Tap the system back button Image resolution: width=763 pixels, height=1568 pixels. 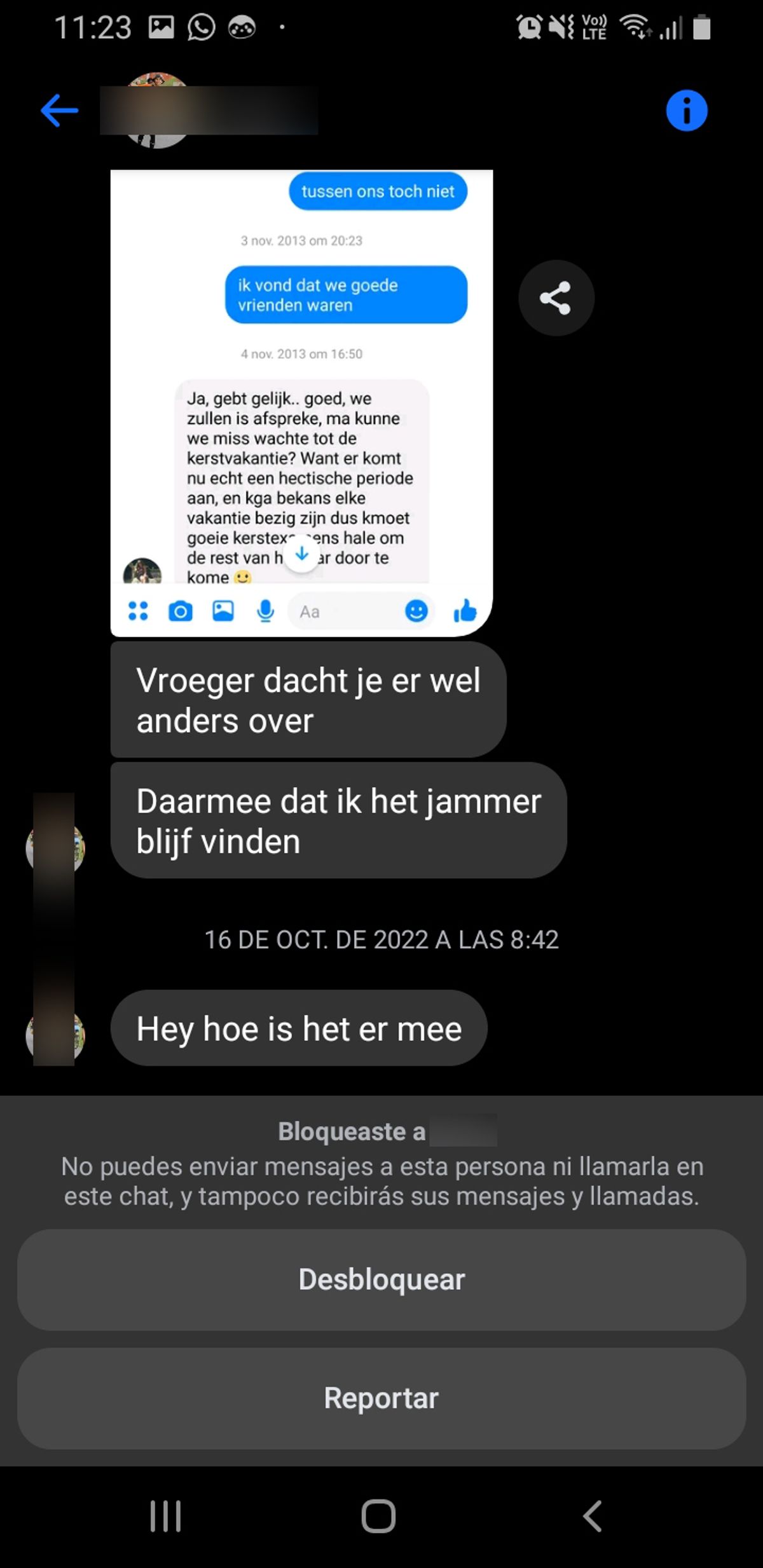pos(593,1516)
